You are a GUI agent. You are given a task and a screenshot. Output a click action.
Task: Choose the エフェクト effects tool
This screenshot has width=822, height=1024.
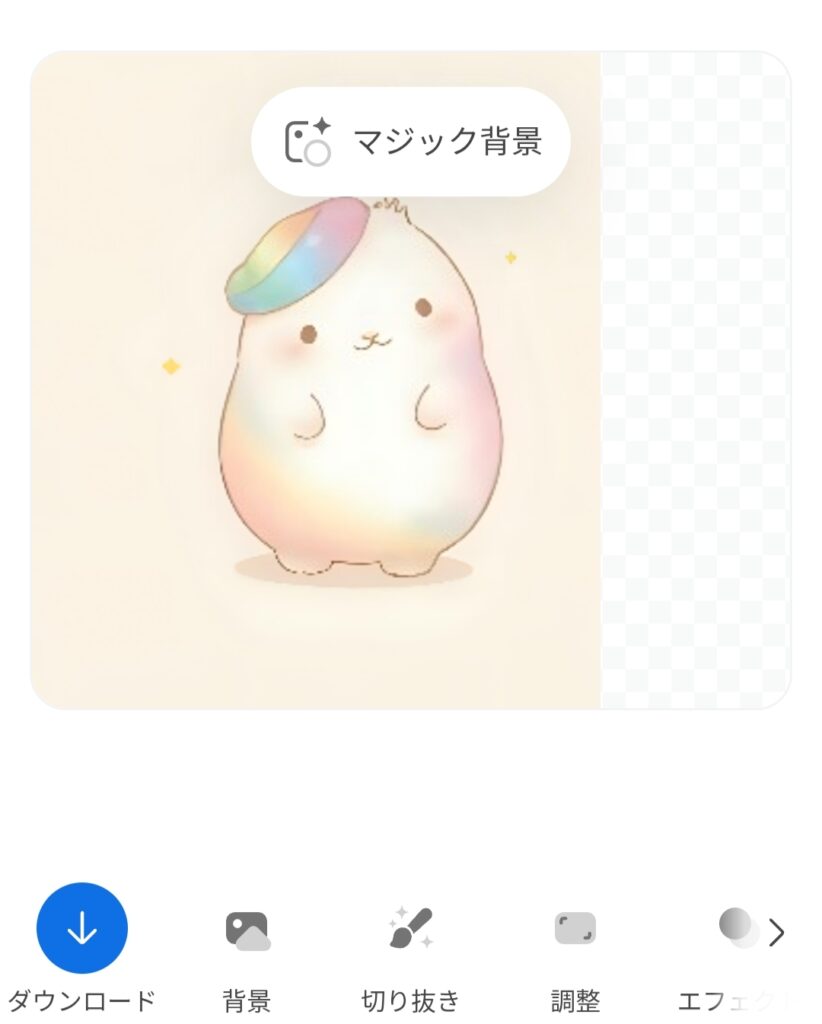click(735, 929)
